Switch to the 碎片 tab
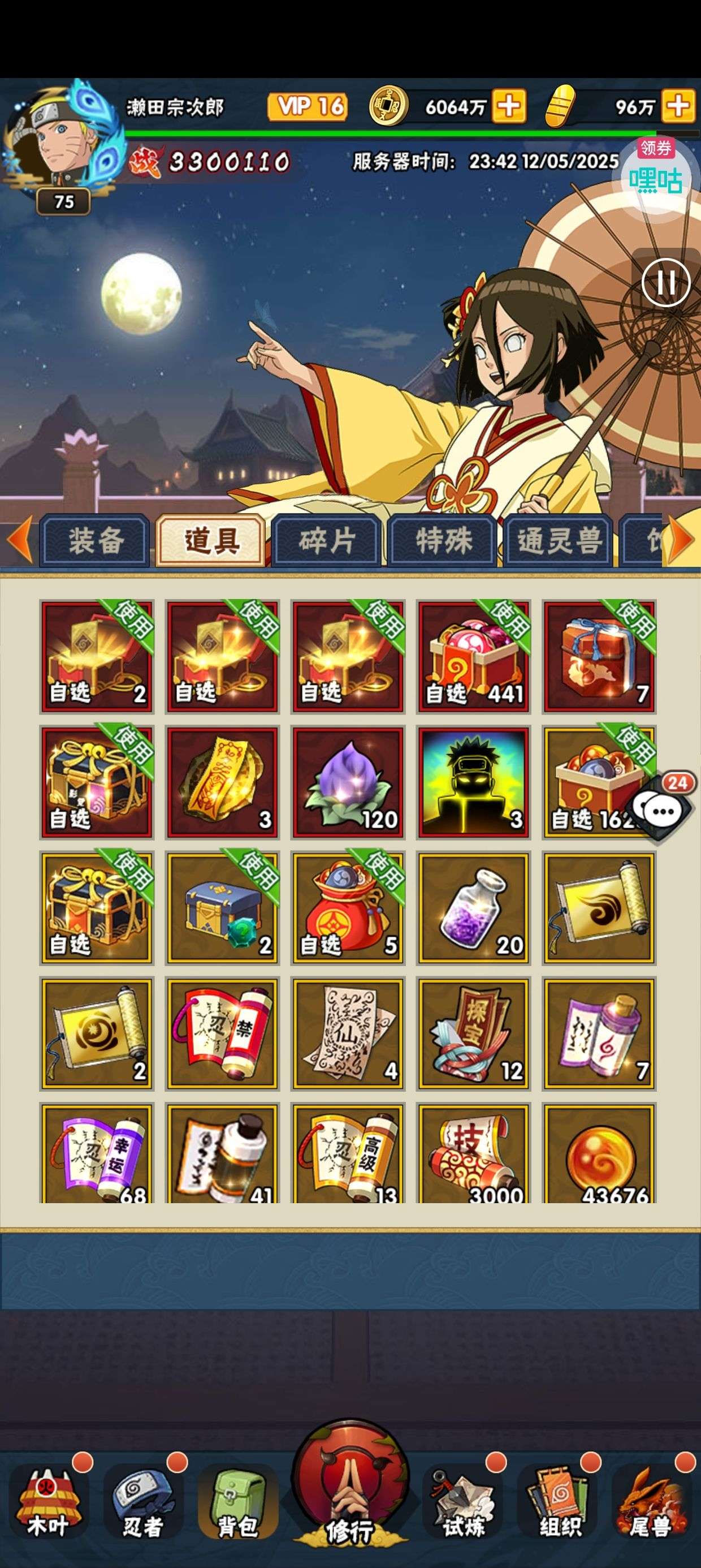 [327, 541]
